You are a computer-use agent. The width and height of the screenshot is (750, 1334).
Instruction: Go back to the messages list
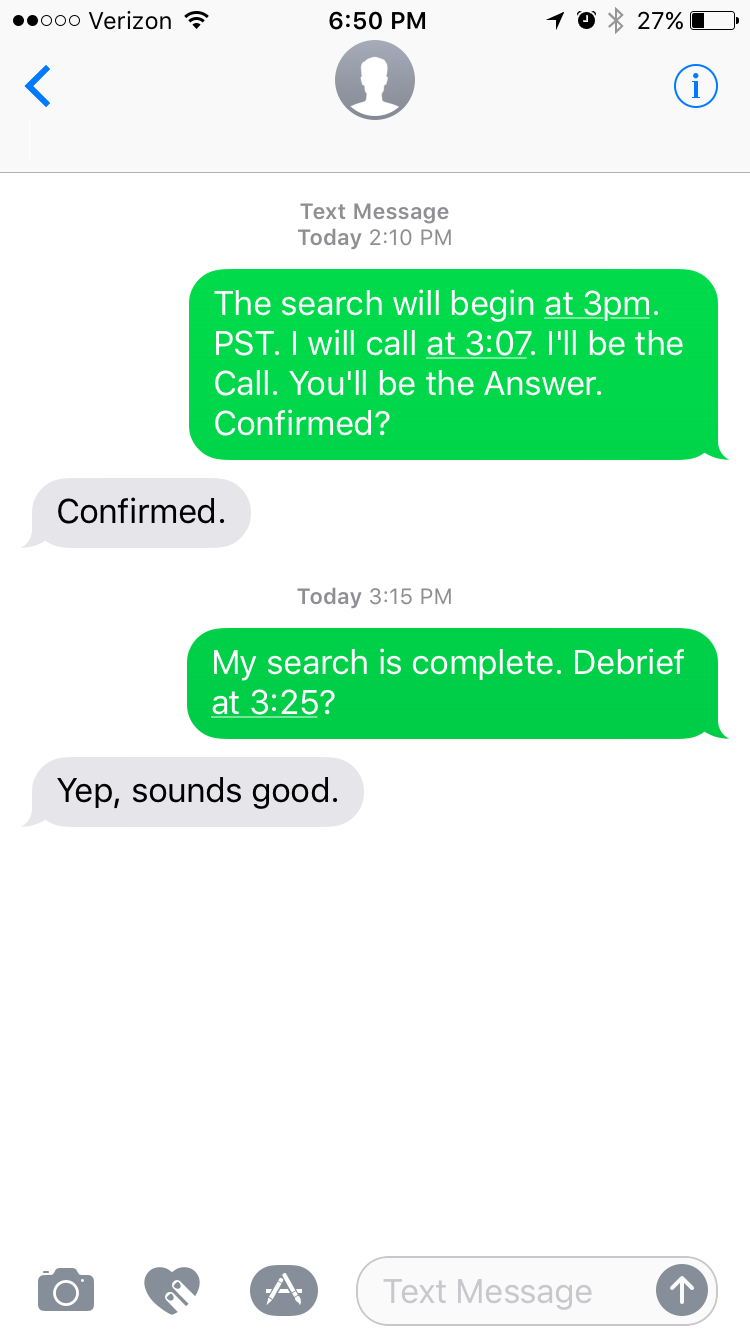click(x=38, y=87)
